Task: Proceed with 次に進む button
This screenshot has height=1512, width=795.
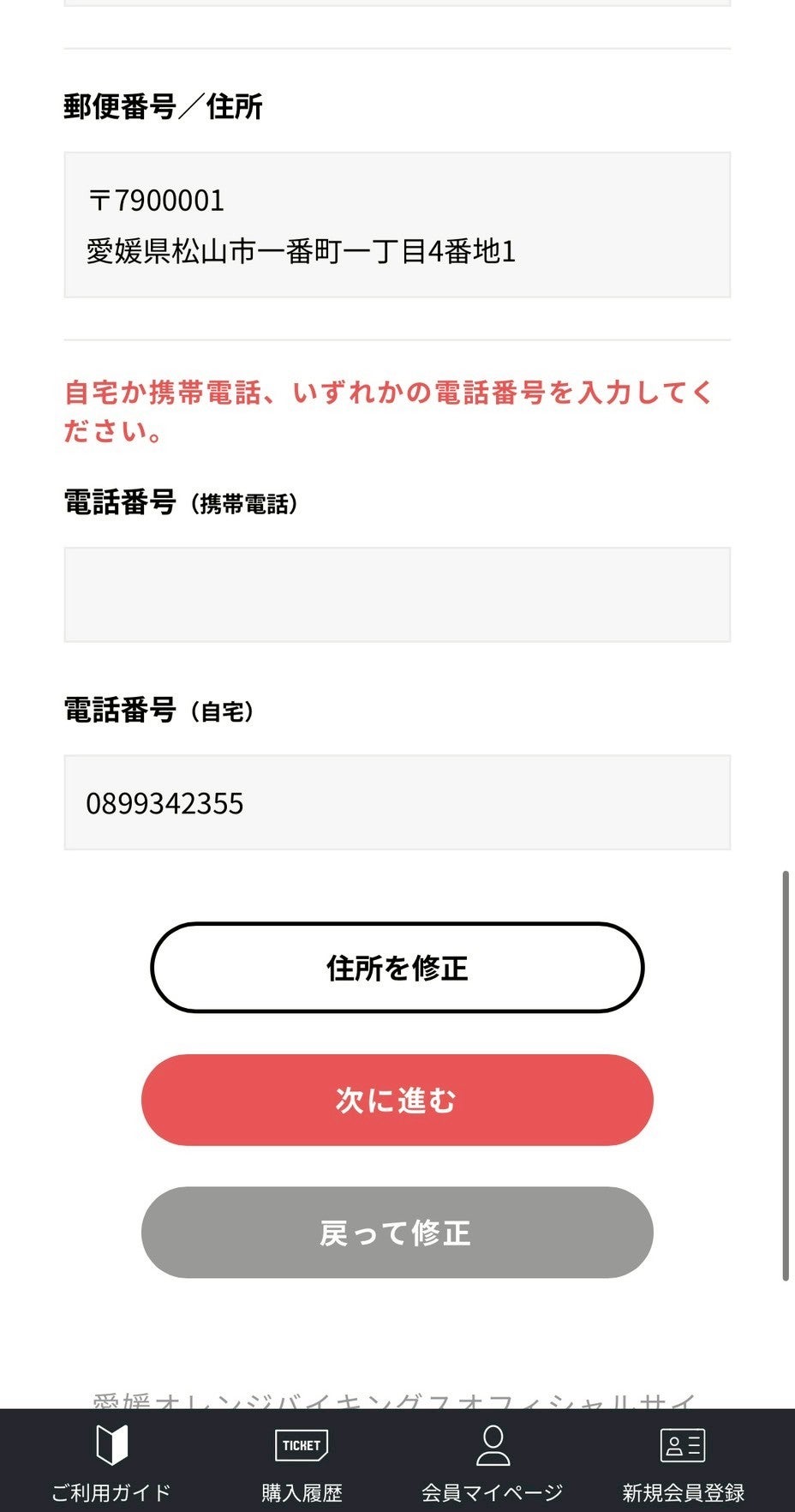Action: click(397, 1100)
